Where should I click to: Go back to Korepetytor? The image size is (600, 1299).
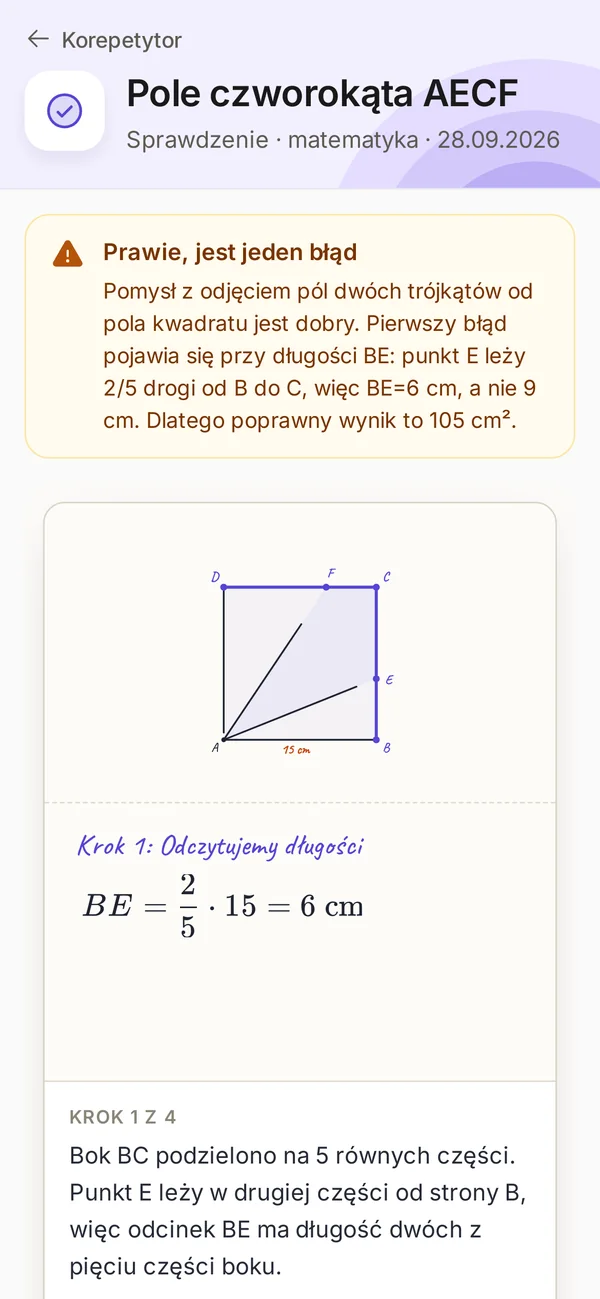click(104, 40)
